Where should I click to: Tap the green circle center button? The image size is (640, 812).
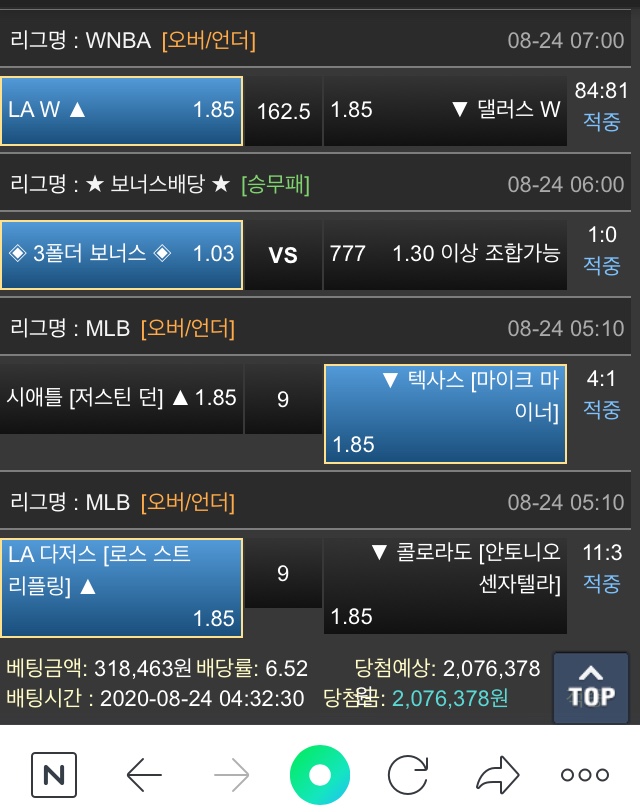coord(320,774)
